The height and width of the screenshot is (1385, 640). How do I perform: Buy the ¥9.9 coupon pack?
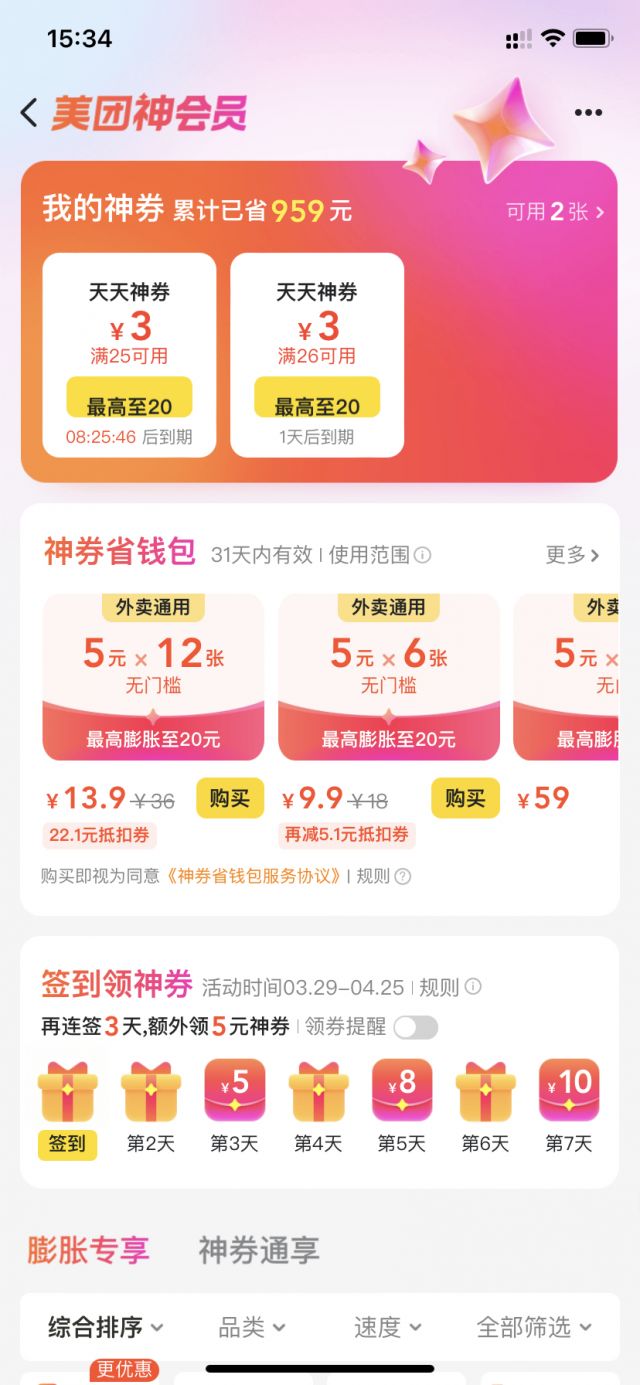pos(465,798)
